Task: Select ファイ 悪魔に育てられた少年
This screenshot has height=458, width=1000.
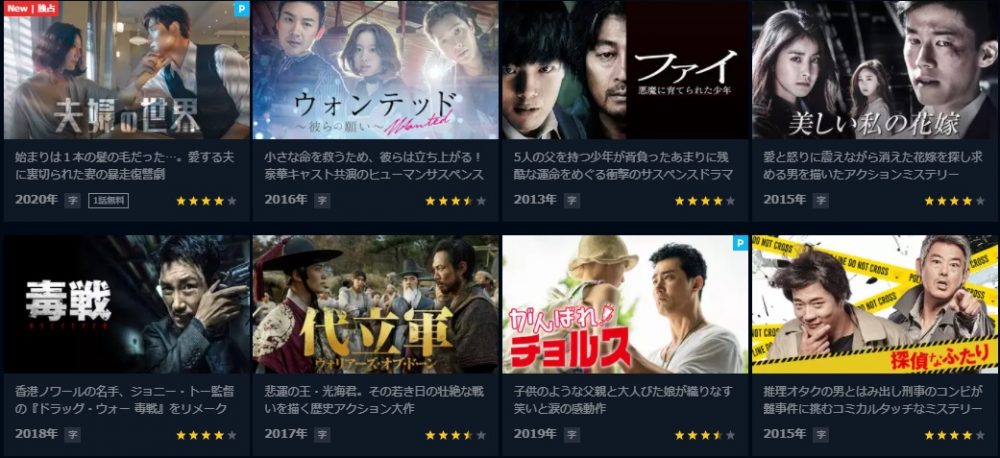Action: click(624, 70)
